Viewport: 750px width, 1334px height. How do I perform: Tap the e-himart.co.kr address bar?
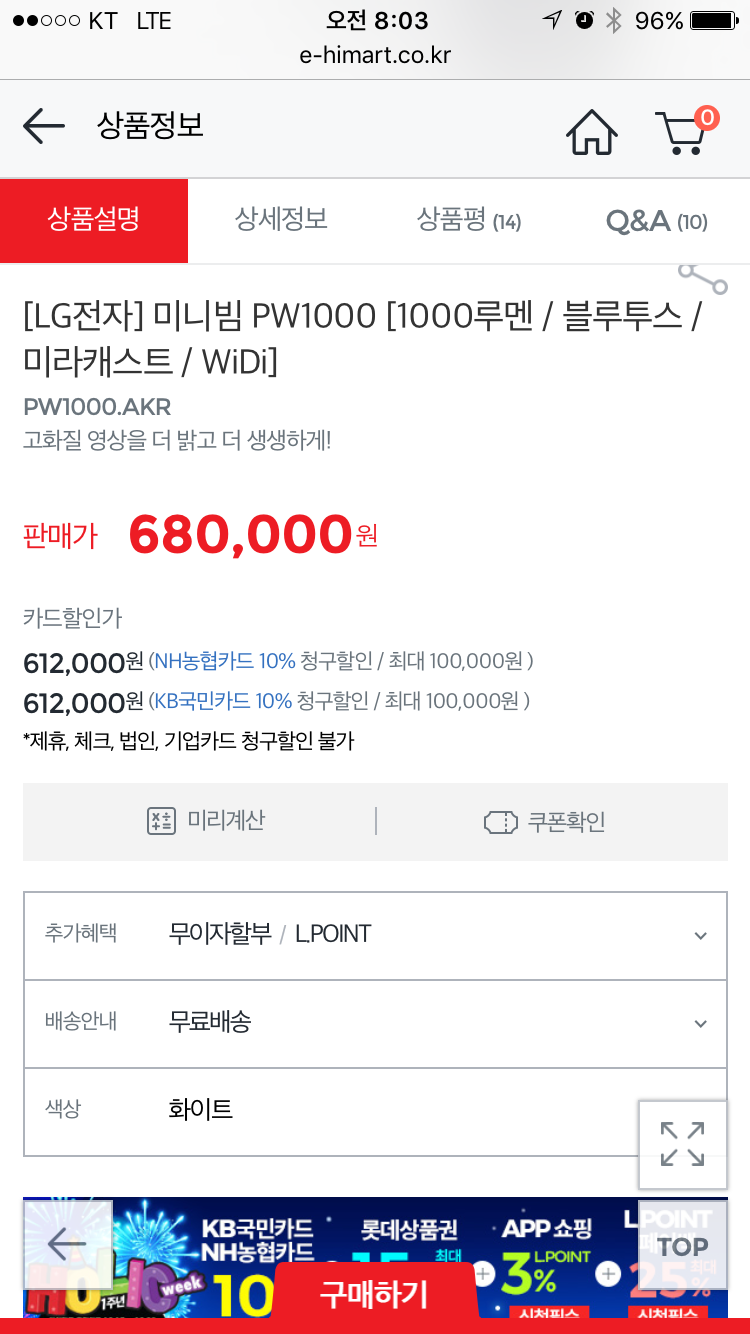point(375,55)
